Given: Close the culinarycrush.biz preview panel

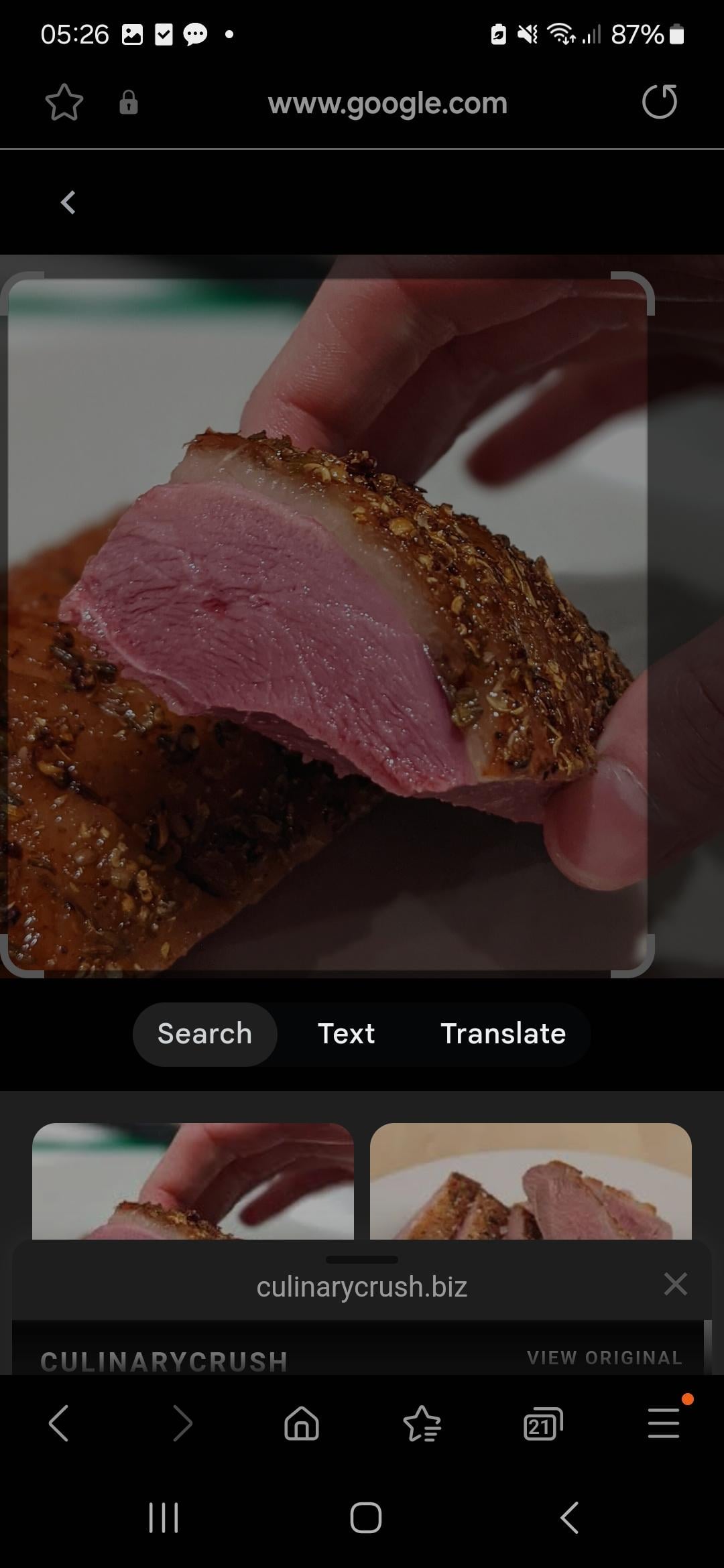Looking at the screenshot, I should click(675, 1285).
